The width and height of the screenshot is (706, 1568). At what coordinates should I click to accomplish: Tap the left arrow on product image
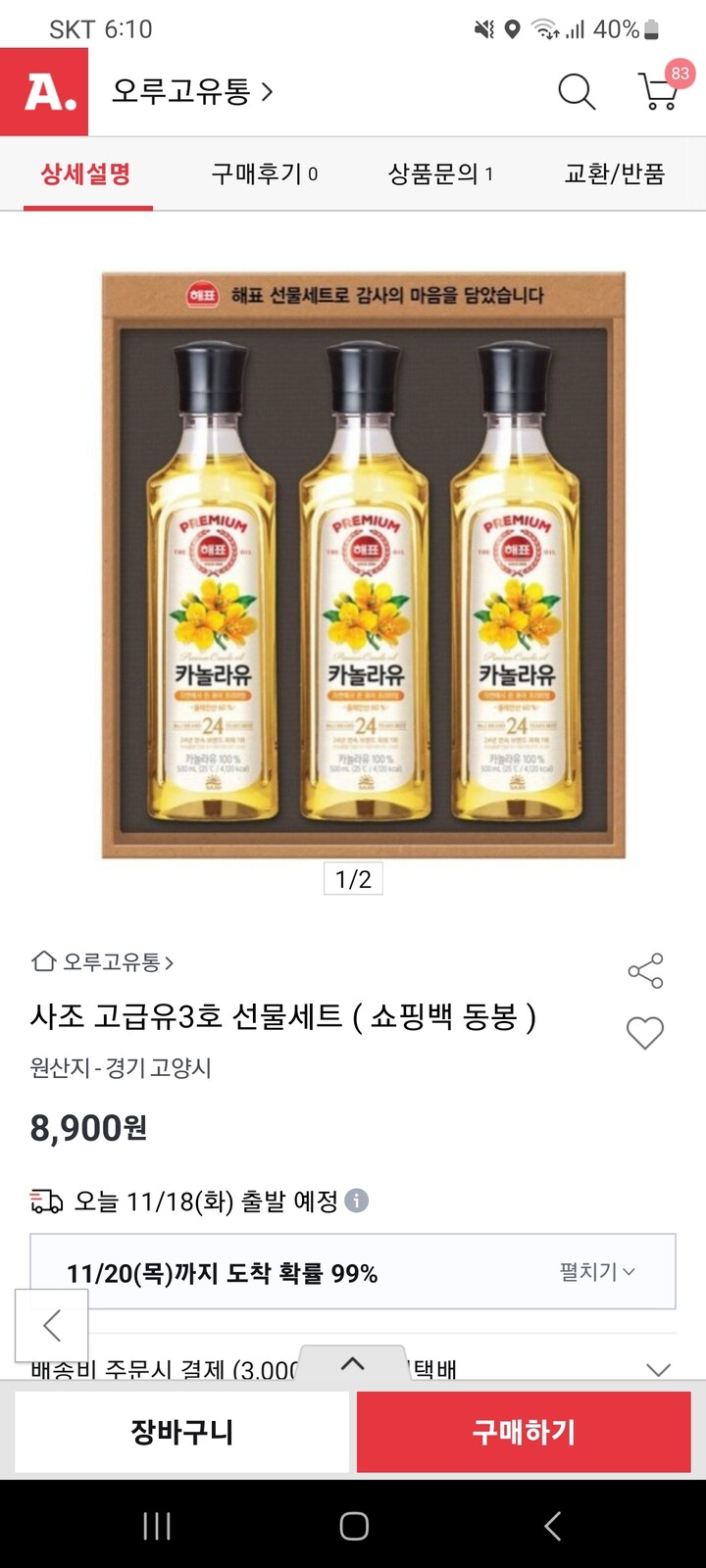pyautogui.click(x=52, y=1325)
